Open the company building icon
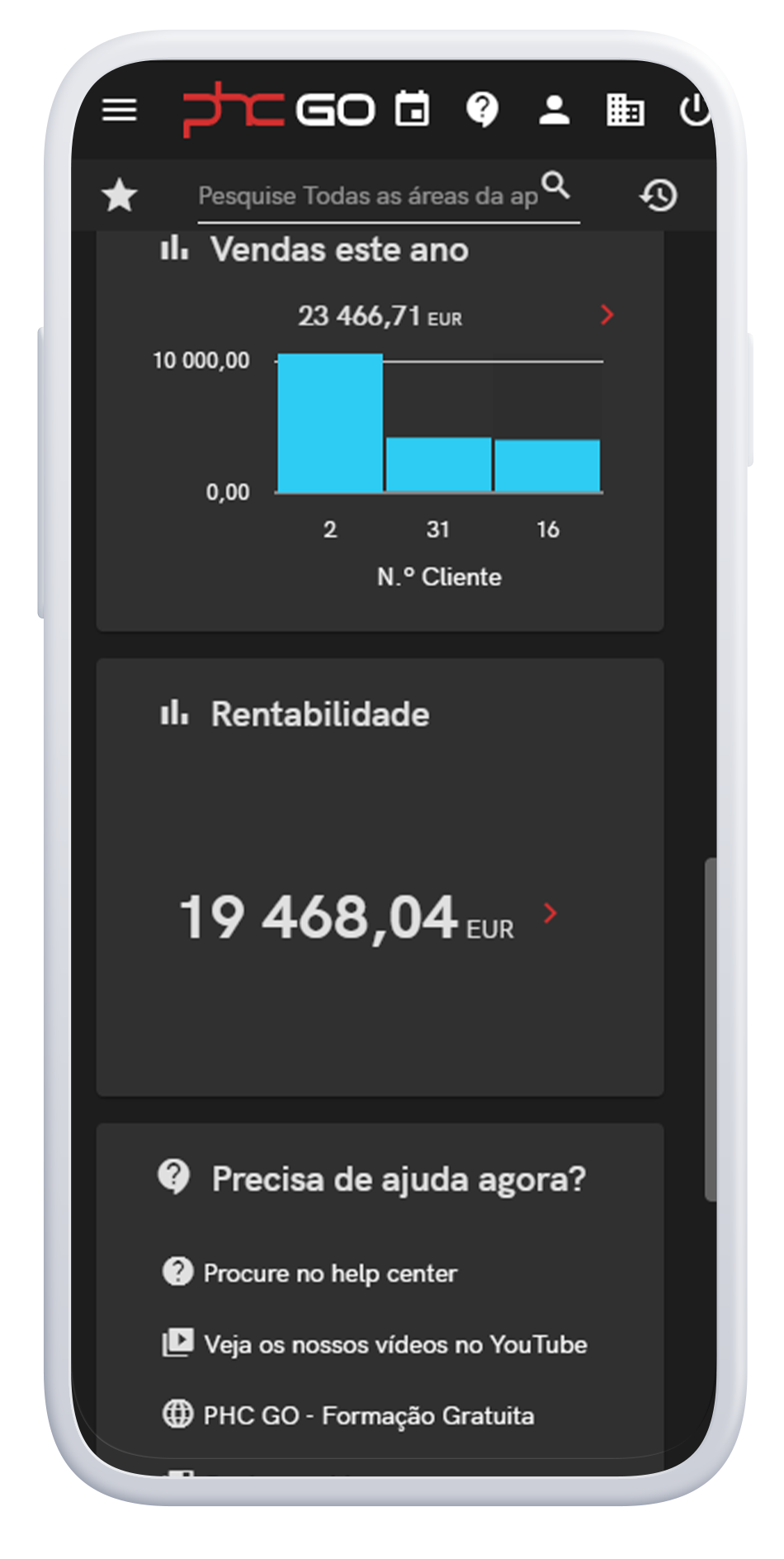Screen dimensions: 784x1559 [x=625, y=109]
